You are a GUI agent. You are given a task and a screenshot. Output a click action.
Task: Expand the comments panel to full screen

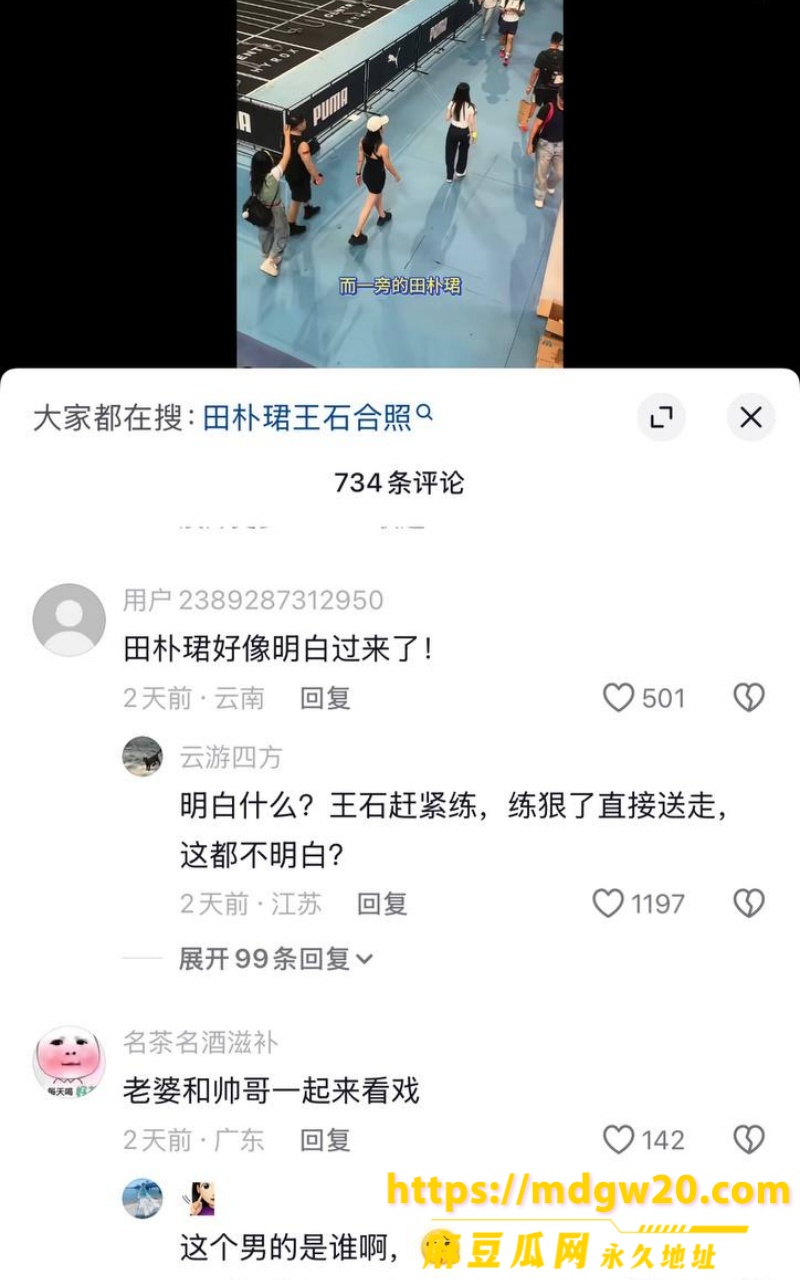point(661,418)
